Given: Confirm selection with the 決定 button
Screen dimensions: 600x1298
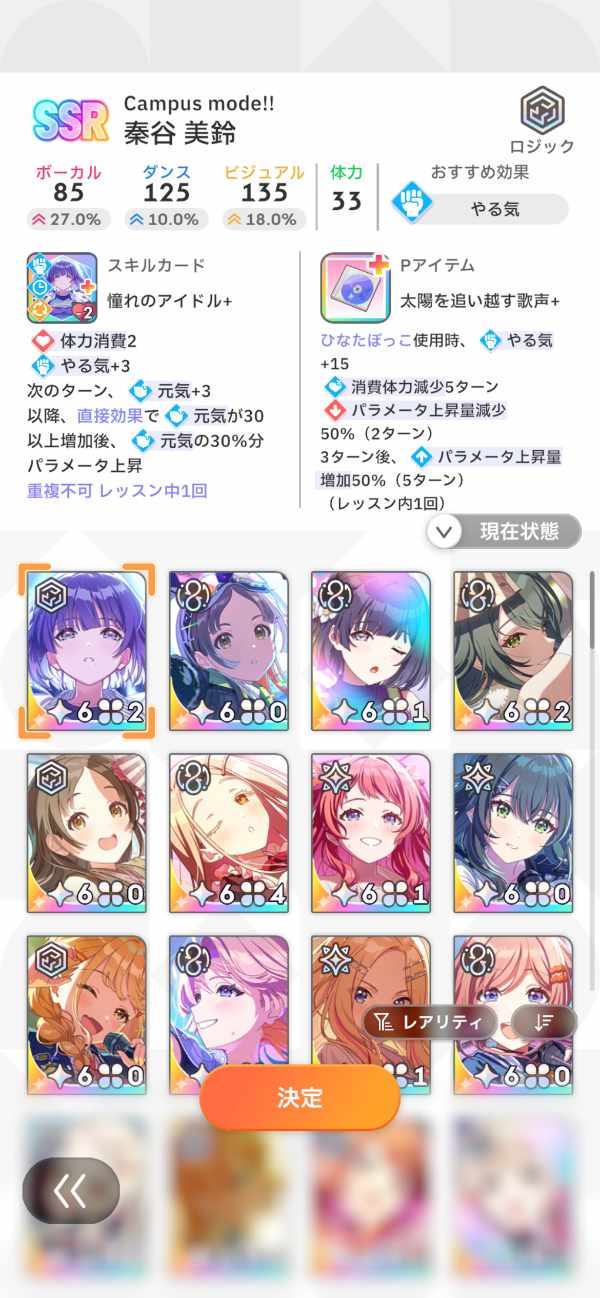Looking at the screenshot, I should (299, 1097).
